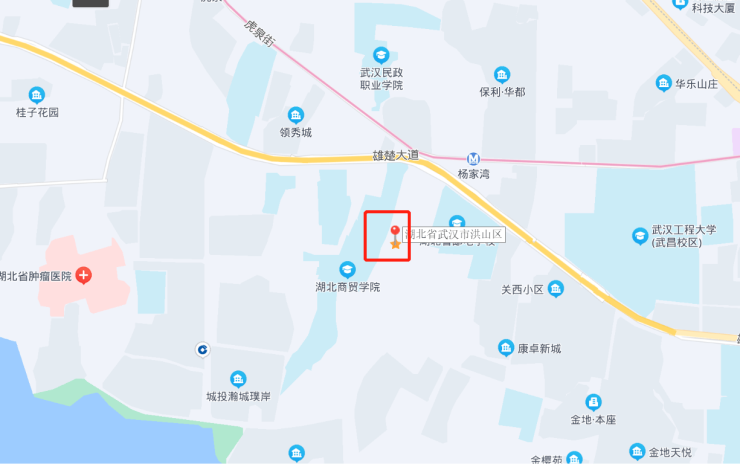This screenshot has height=464, width=740.
Task: Open the 华乐山庄 marker
Action: point(663,84)
